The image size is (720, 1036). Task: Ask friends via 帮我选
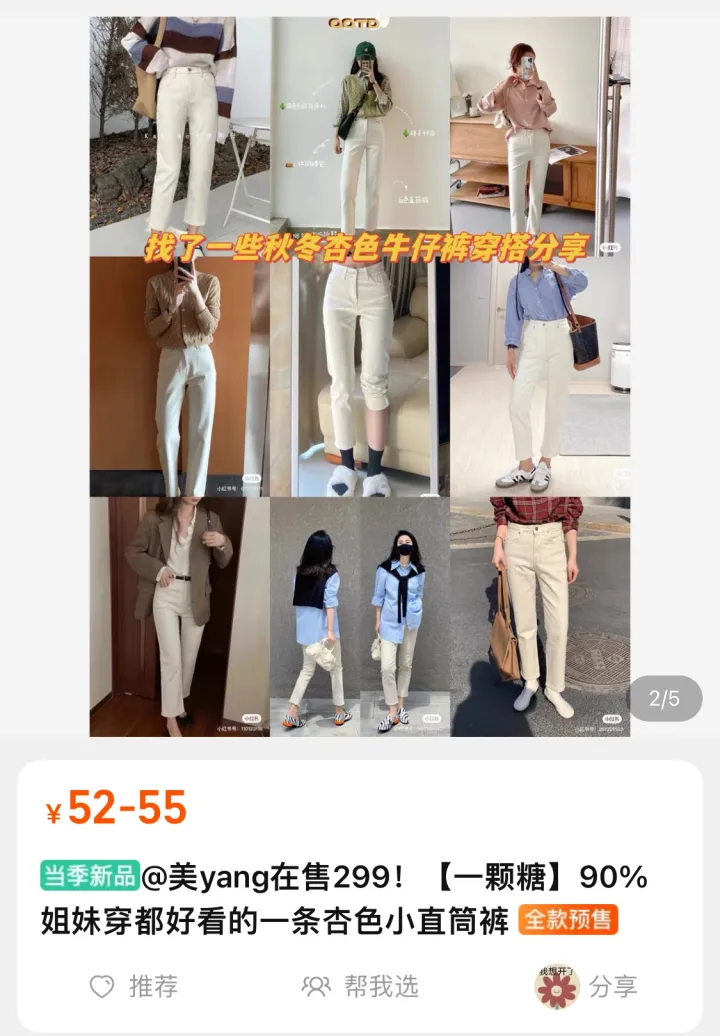coord(360,986)
